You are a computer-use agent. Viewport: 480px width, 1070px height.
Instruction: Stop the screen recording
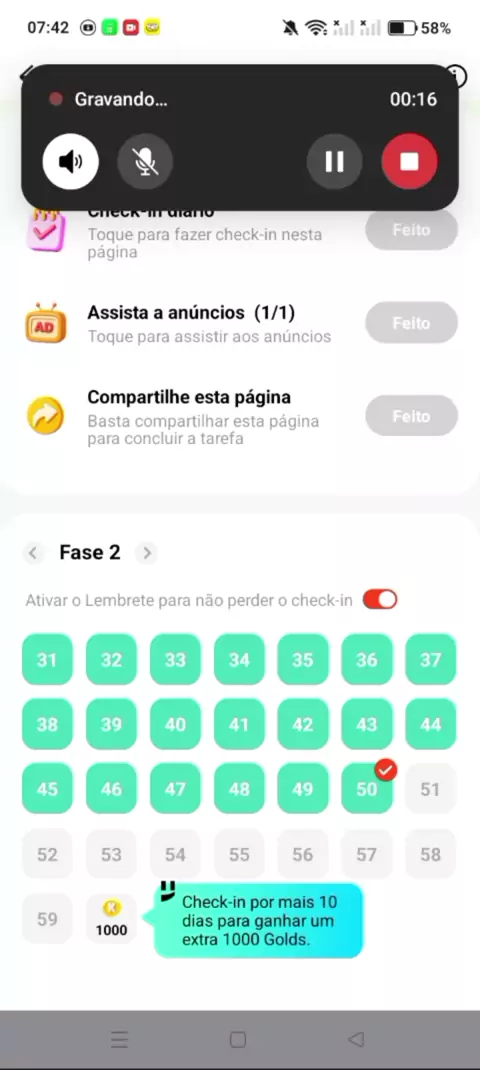[x=409, y=162]
